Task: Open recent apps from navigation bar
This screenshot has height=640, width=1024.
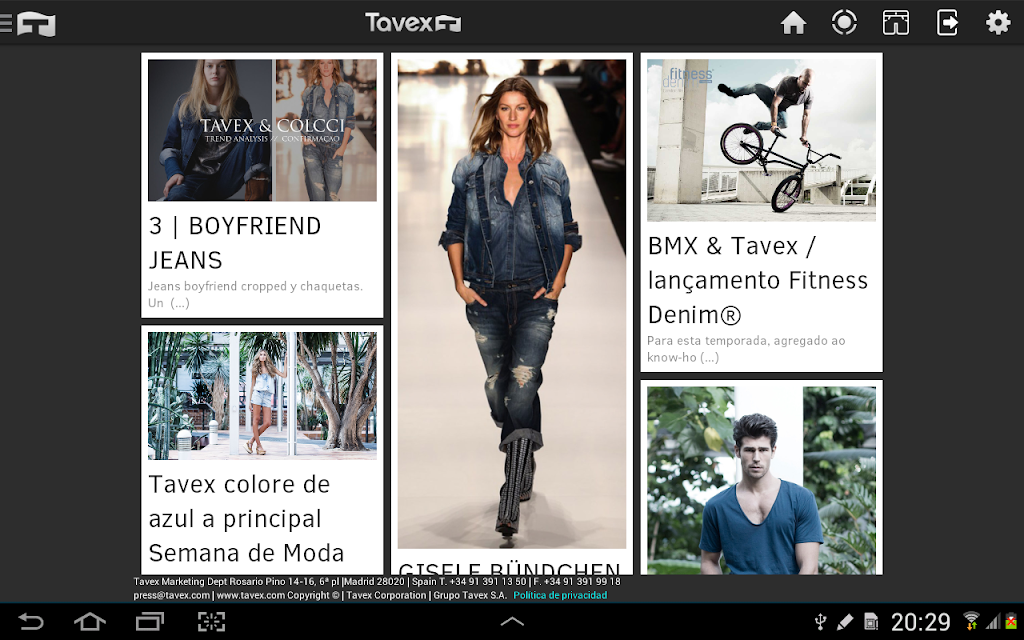Action: coord(150,622)
